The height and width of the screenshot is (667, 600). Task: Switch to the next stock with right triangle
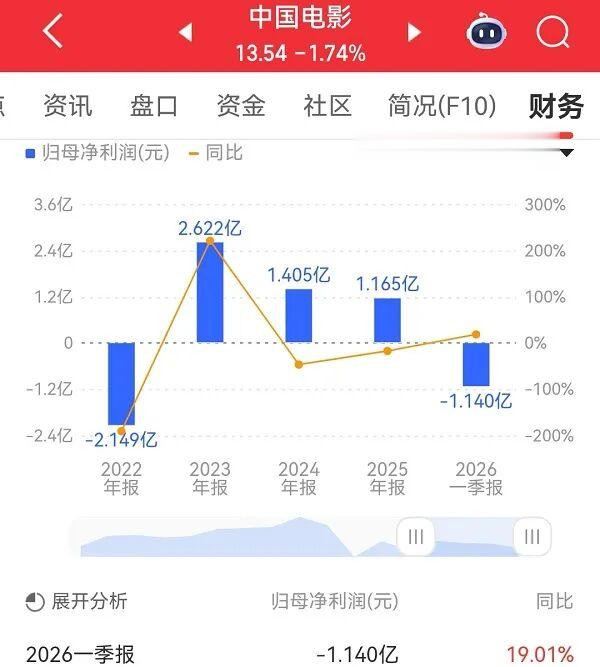click(x=414, y=32)
